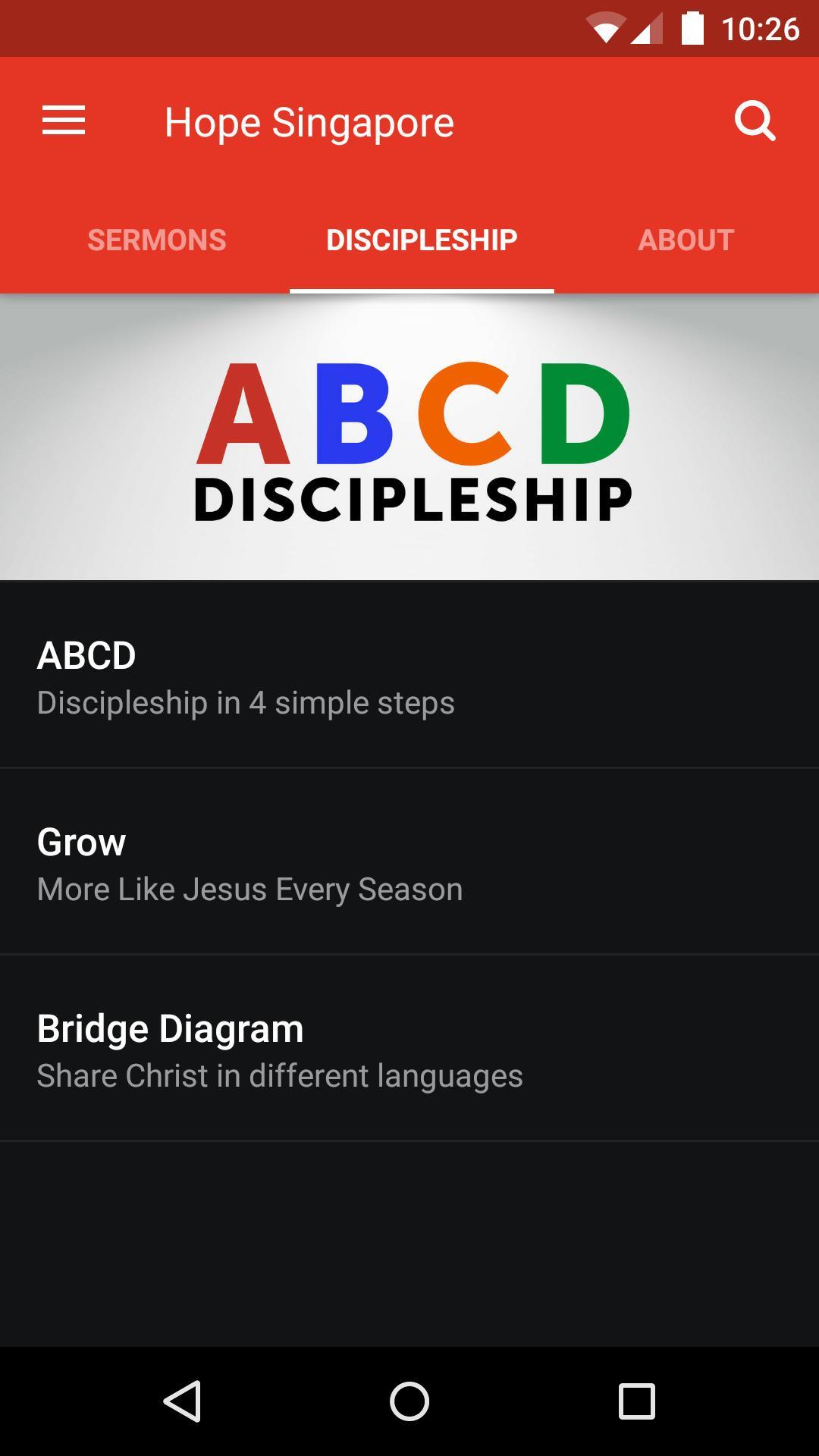Open Grow: More Like Jesus Every Season
Image resolution: width=819 pixels, height=1456 pixels.
(409, 863)
